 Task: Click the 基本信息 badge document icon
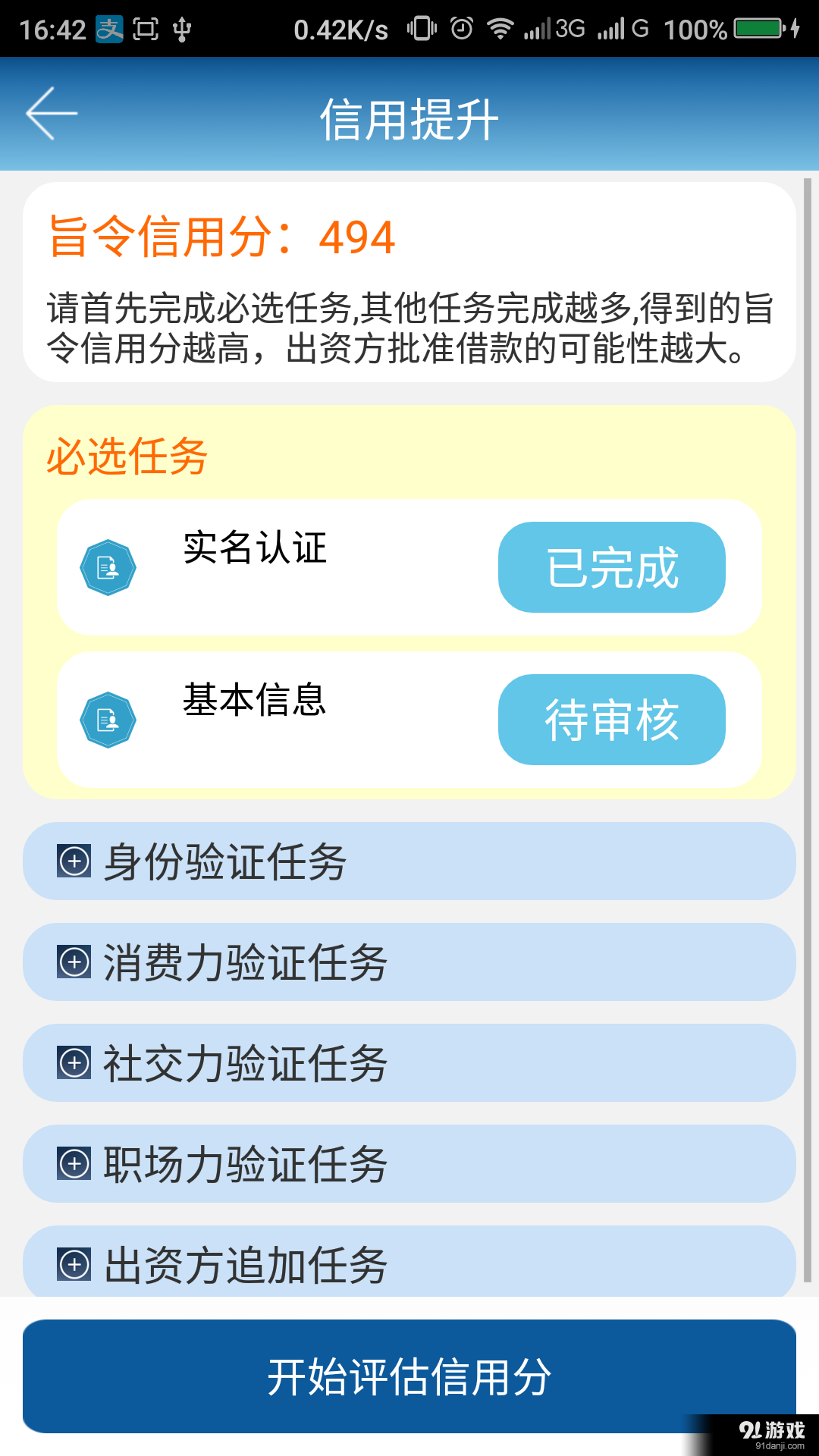(108, 719)
